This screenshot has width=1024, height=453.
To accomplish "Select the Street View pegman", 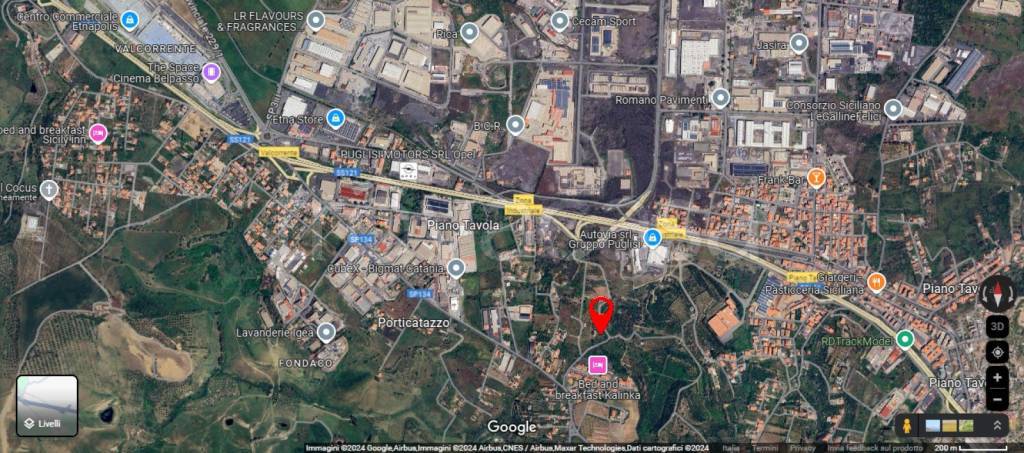I will pos(908,426).
